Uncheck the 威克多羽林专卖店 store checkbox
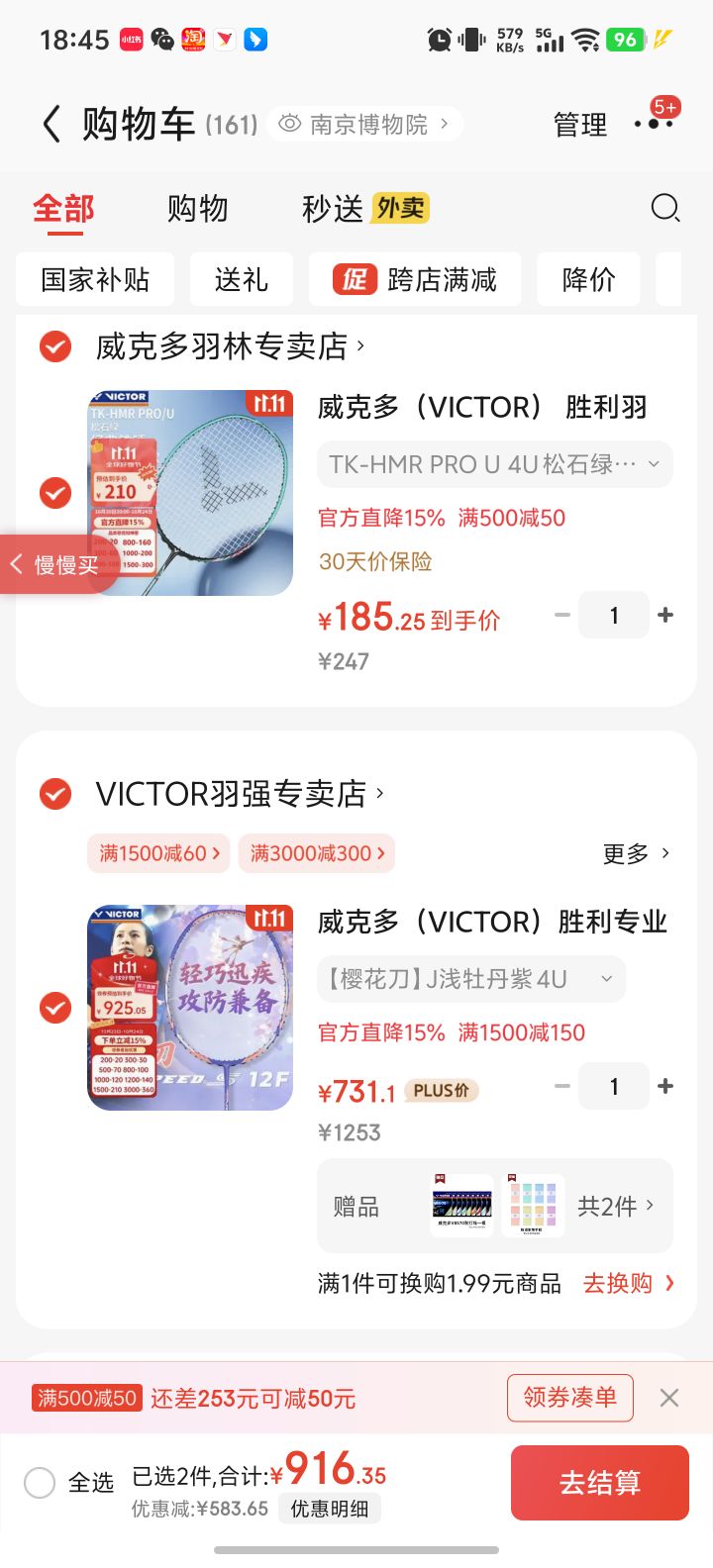 point(54,347)
